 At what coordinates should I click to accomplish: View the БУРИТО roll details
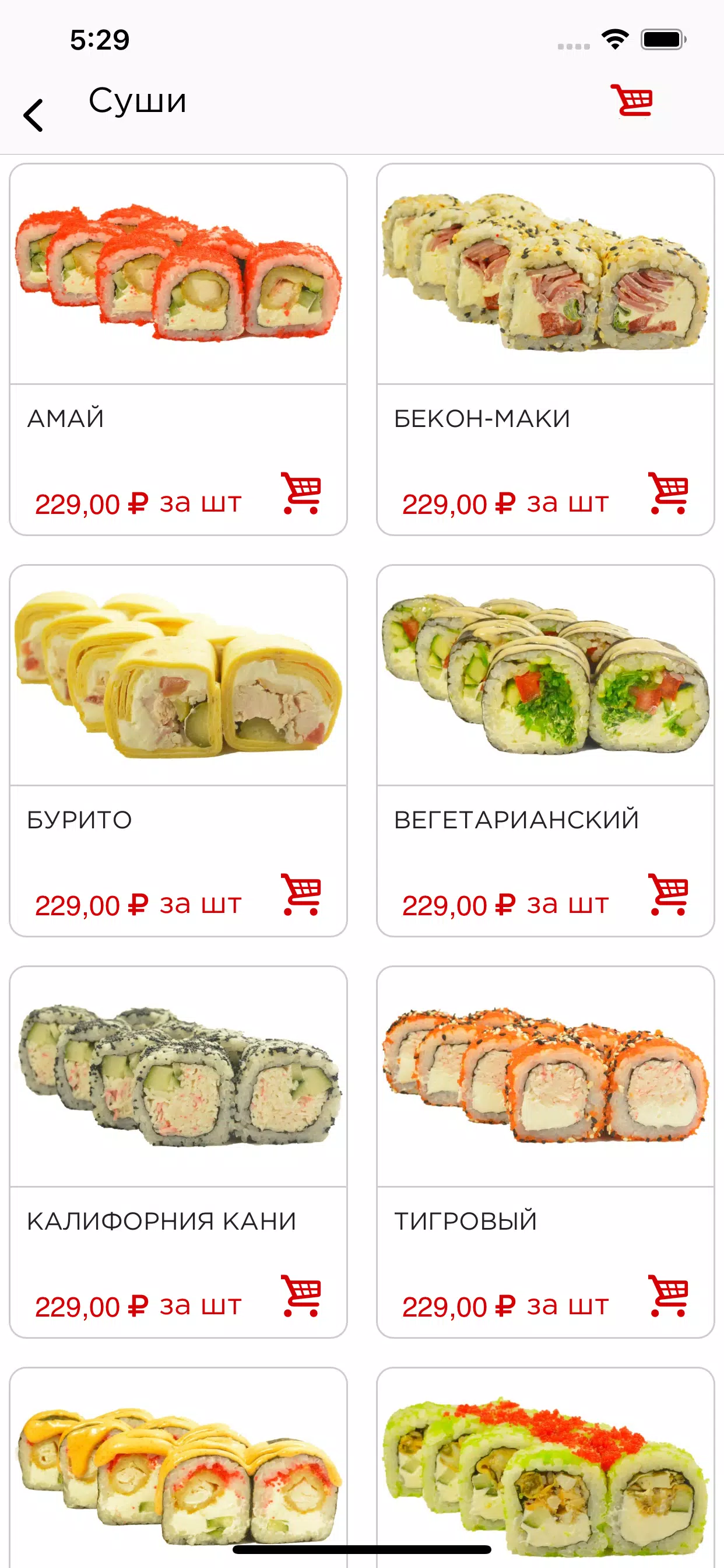pos(178,751)
